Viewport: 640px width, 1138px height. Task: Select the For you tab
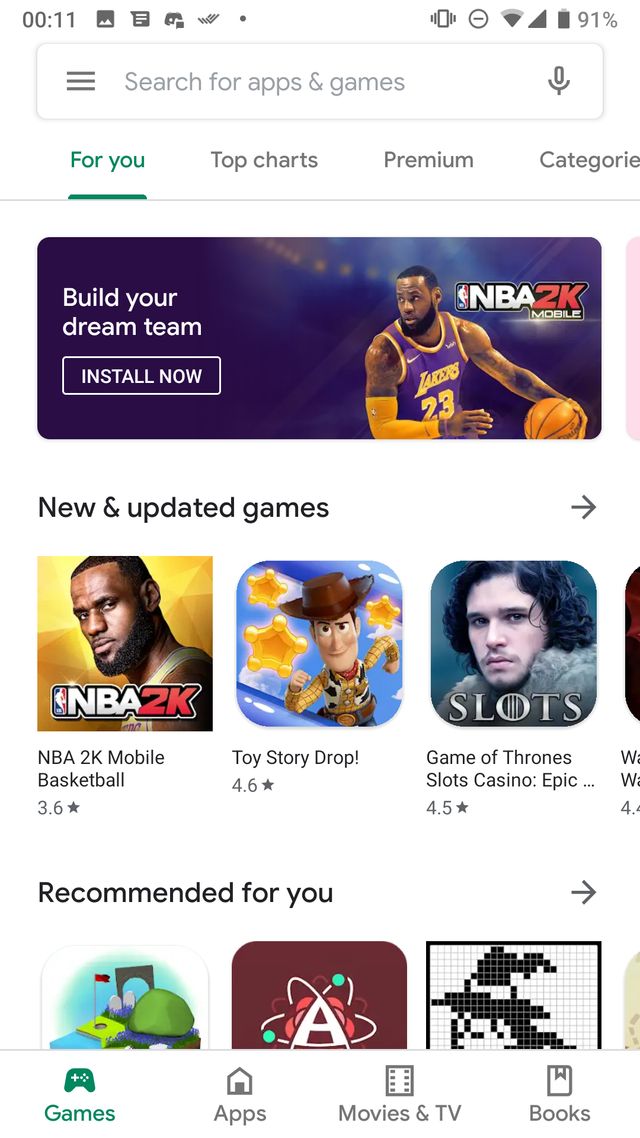click(x=107, y=160)
